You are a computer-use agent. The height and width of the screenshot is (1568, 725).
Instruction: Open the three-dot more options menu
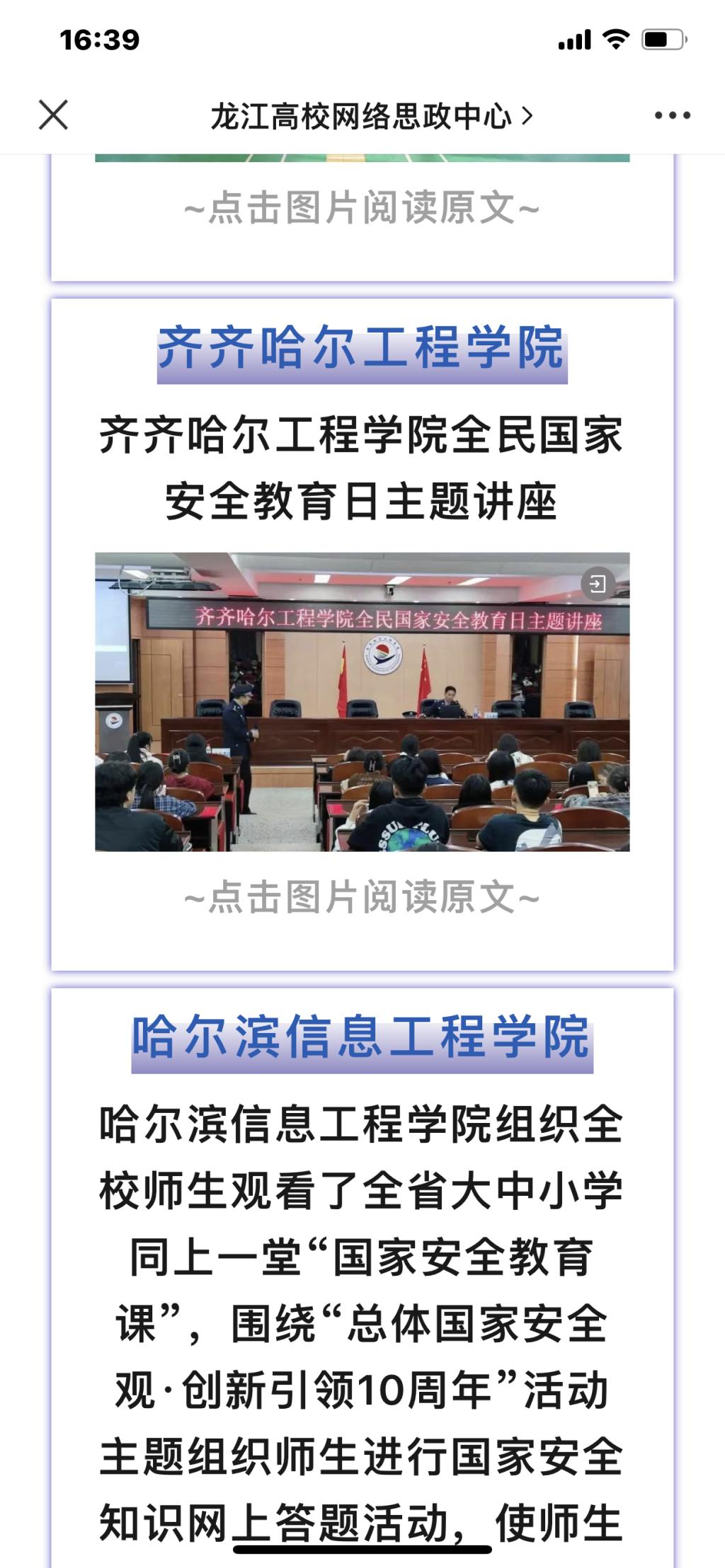(672, 115)
